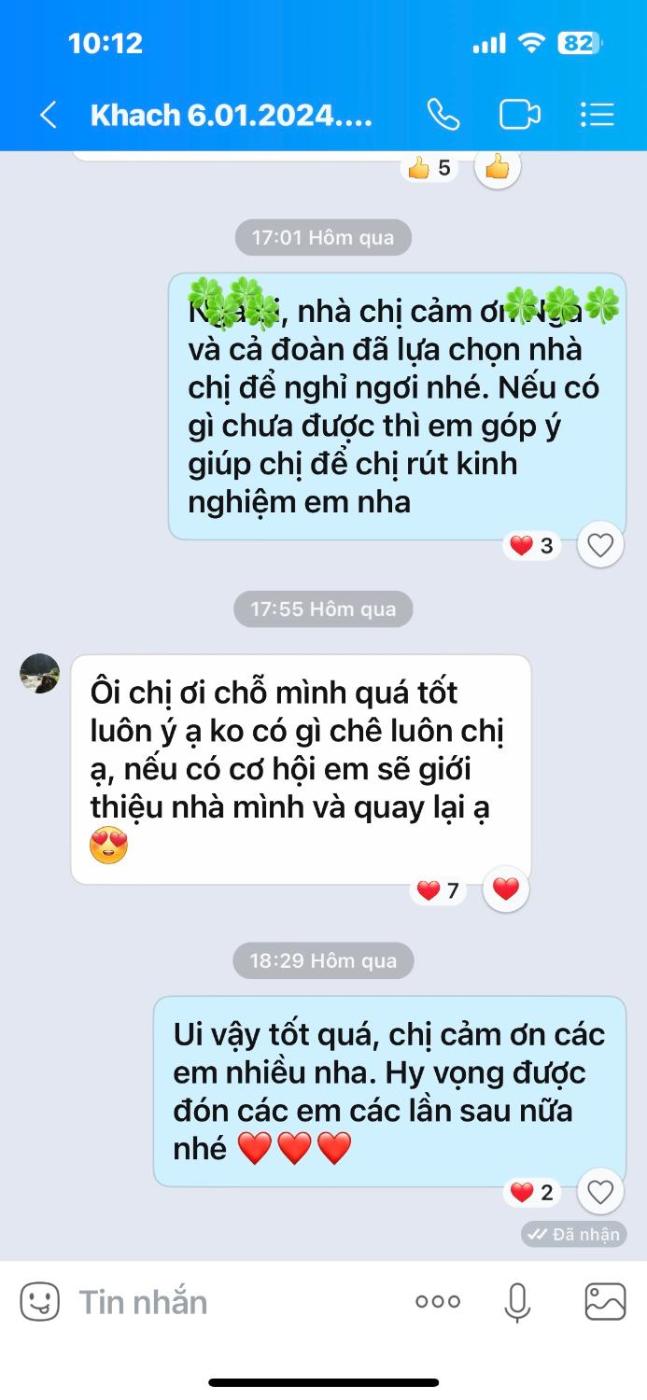The width and height of the screenshot is (647, 1400).
Task: Heart the 'Ui vậy tốt quá' message
Action: click(x=600, y=1191)
